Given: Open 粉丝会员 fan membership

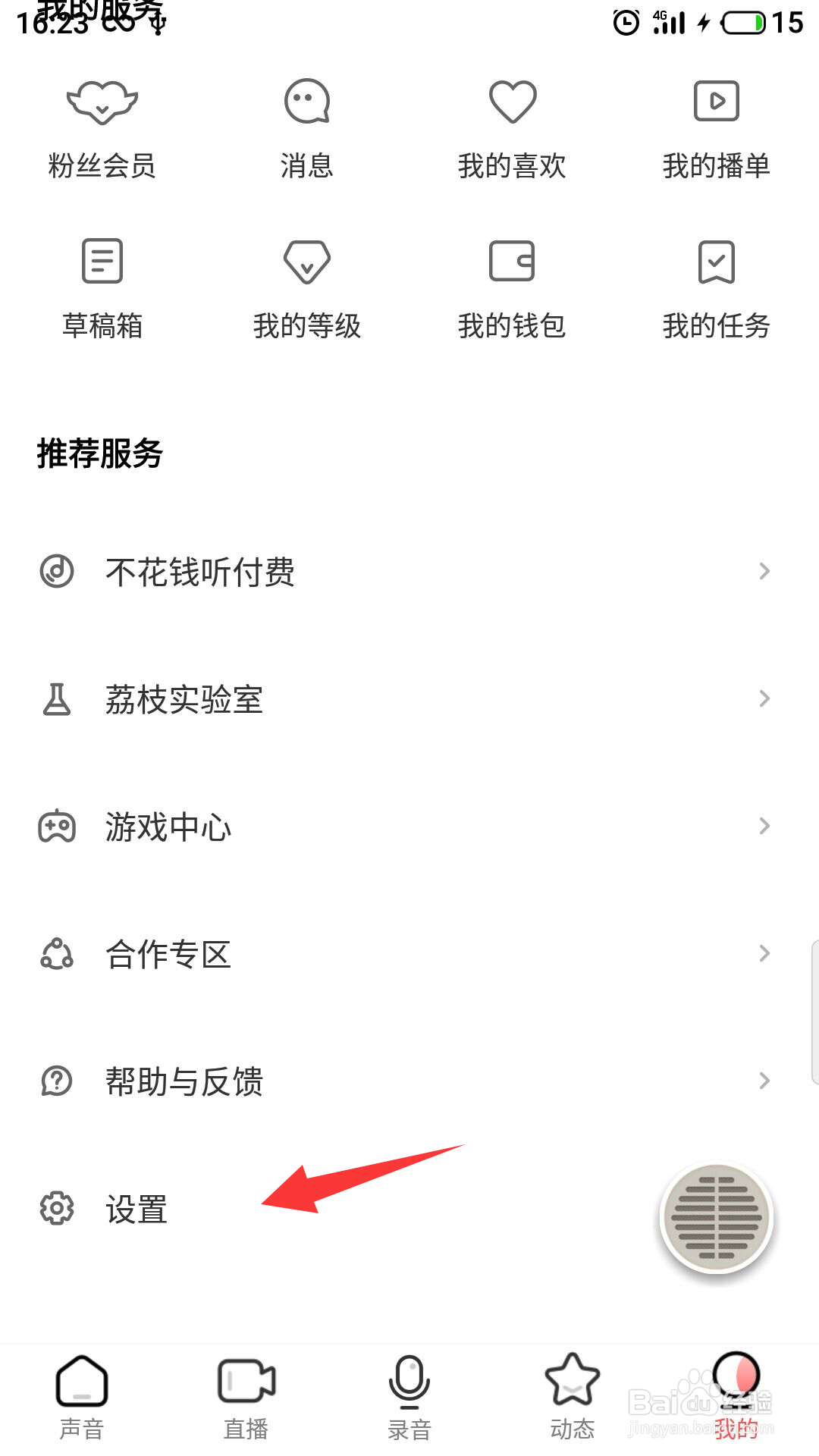Looking at the screenshot, I should [102, 129].
